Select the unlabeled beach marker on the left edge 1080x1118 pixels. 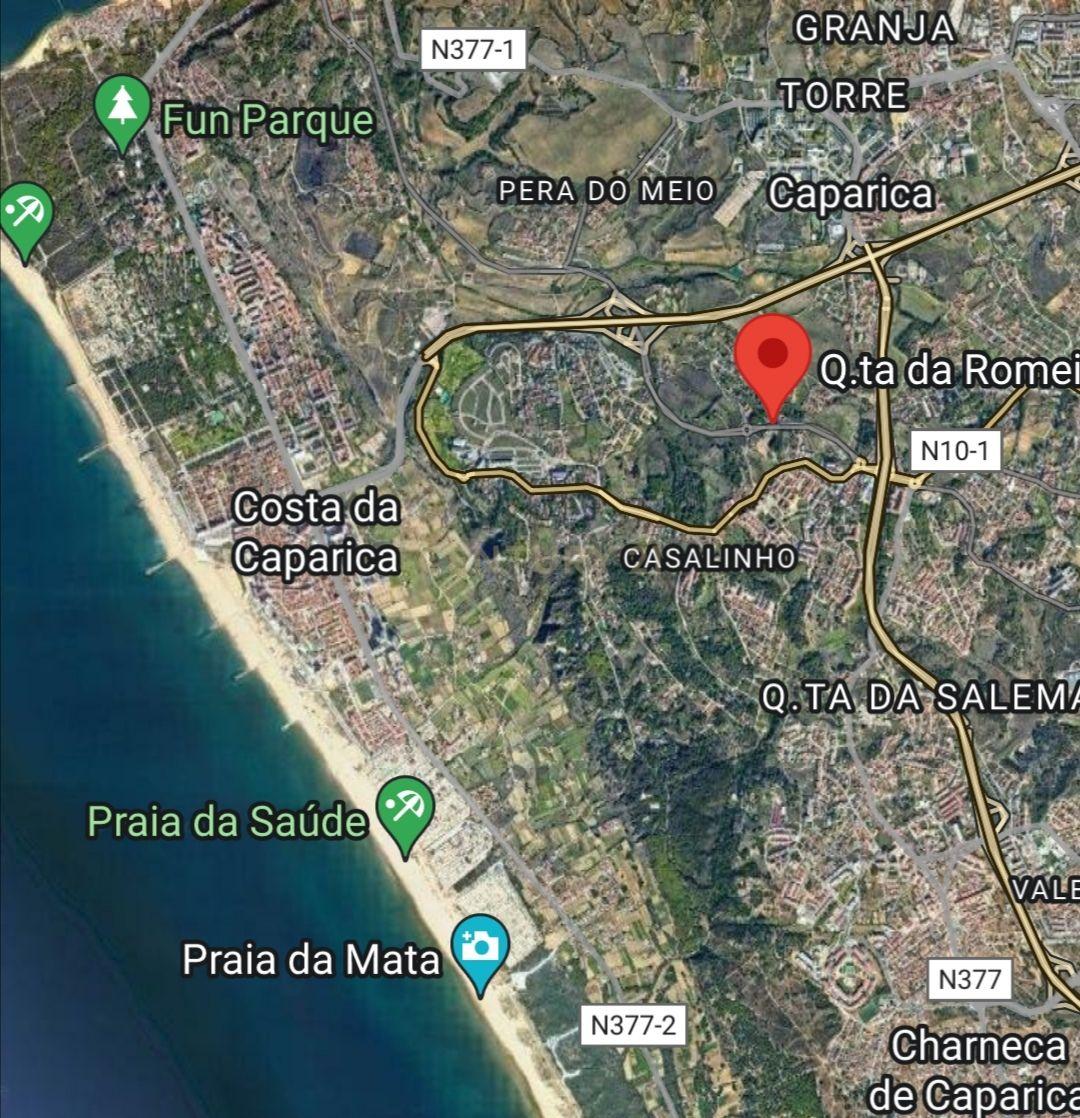tap(24, 212)
